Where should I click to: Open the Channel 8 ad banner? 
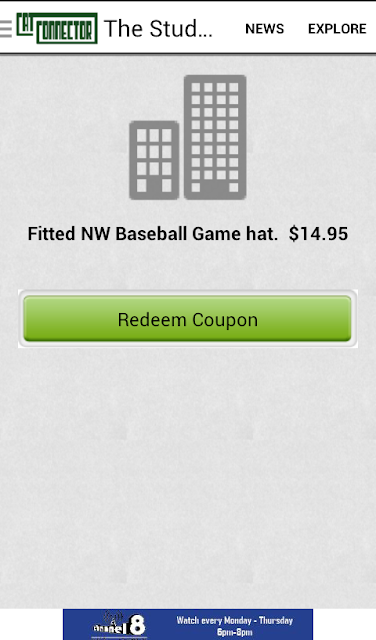click(x=188, y=624)
